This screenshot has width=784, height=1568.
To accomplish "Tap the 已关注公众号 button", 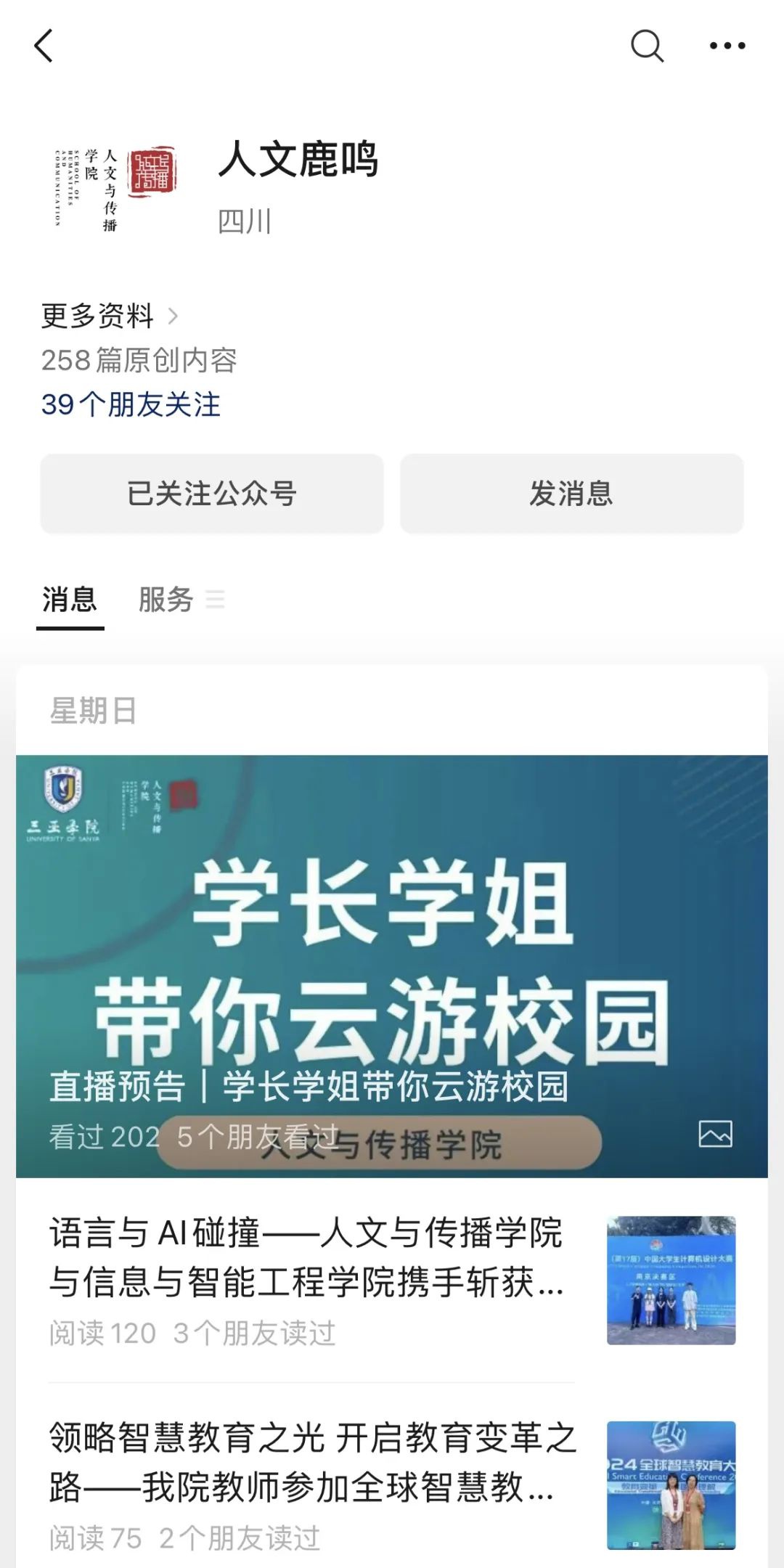I will 212,494.
